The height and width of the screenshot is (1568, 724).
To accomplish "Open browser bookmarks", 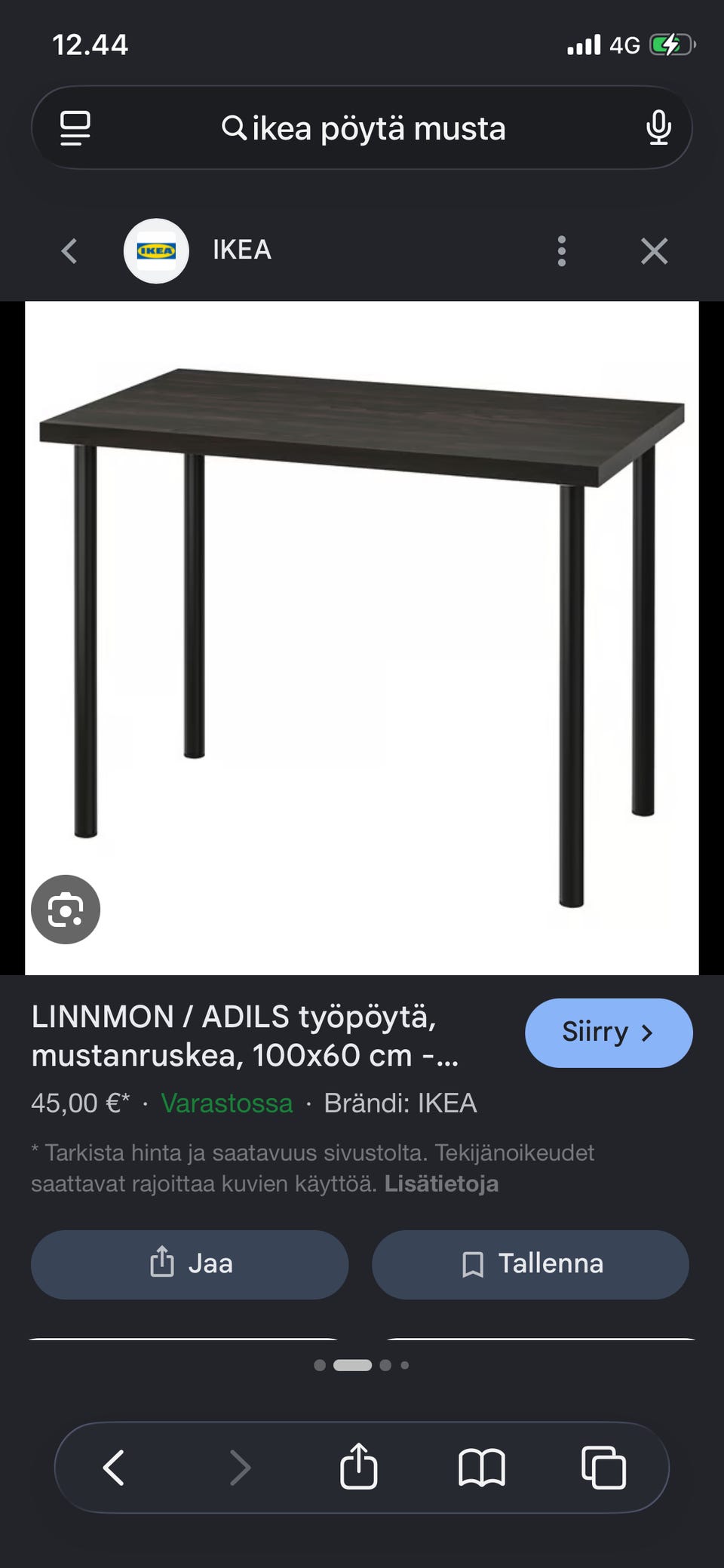I will 481,1468.
